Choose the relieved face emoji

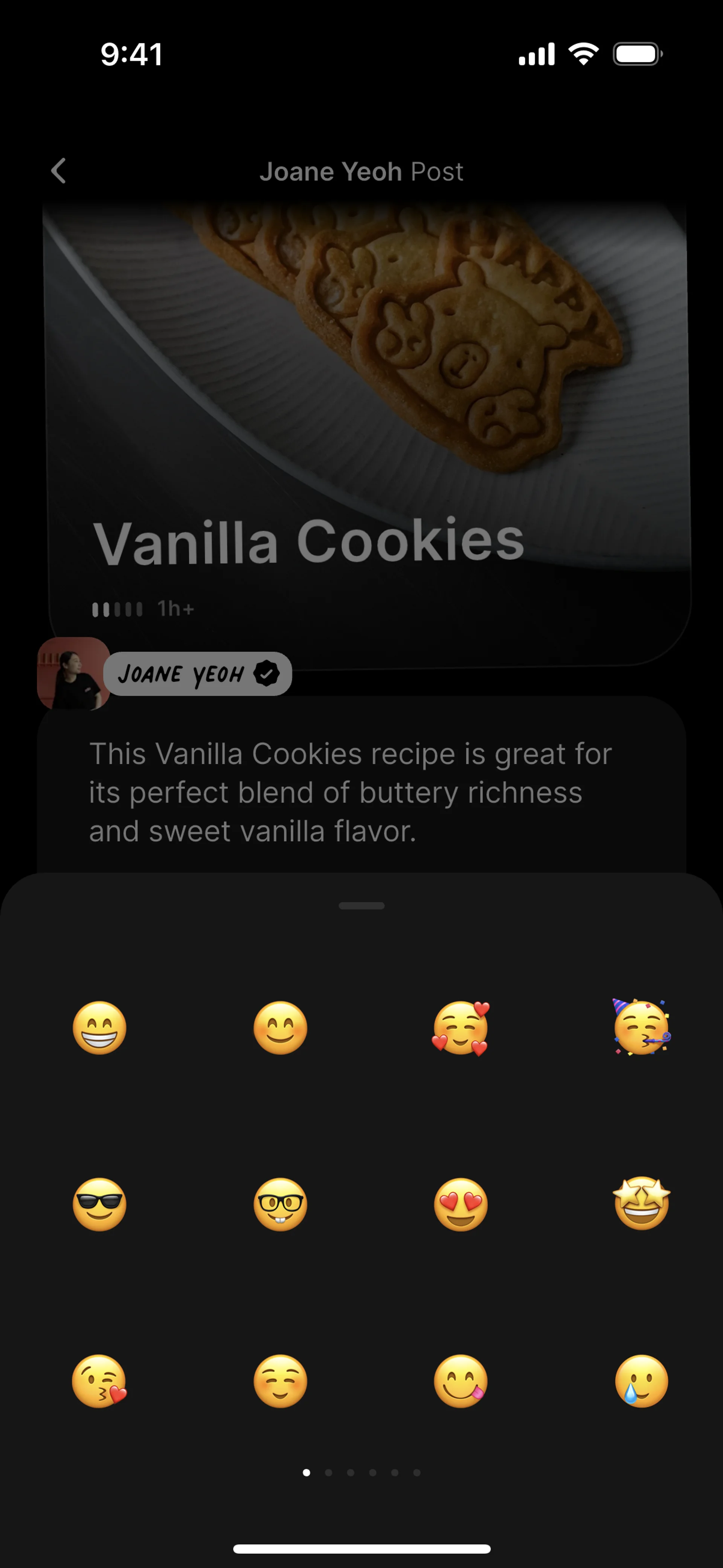pos(280,1380)
